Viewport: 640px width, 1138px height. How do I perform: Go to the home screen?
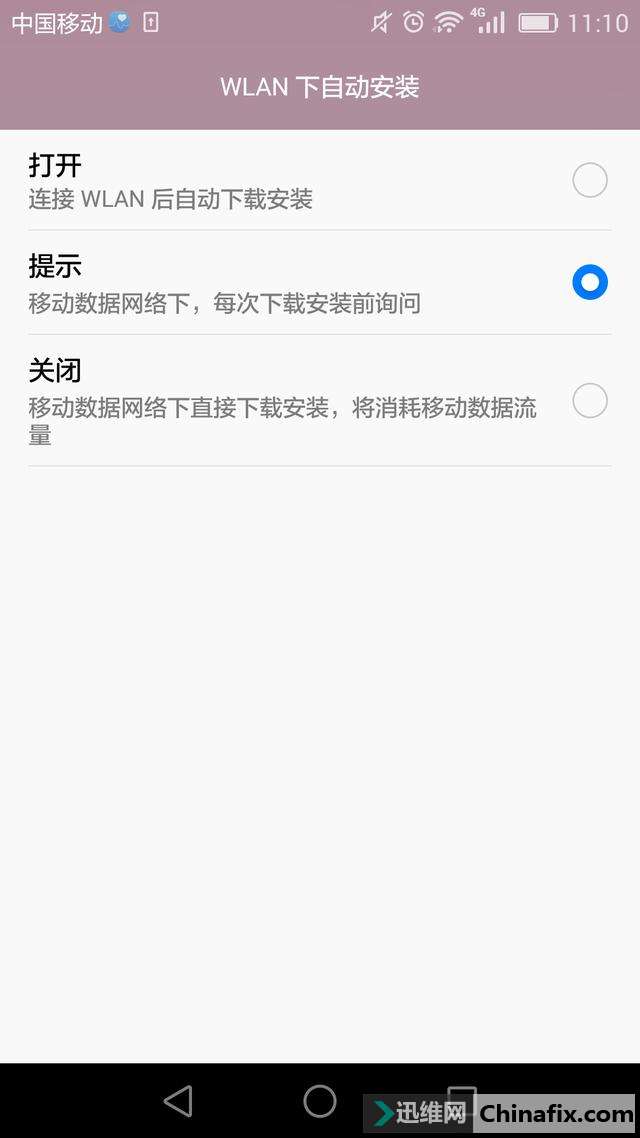(320, 1101)
